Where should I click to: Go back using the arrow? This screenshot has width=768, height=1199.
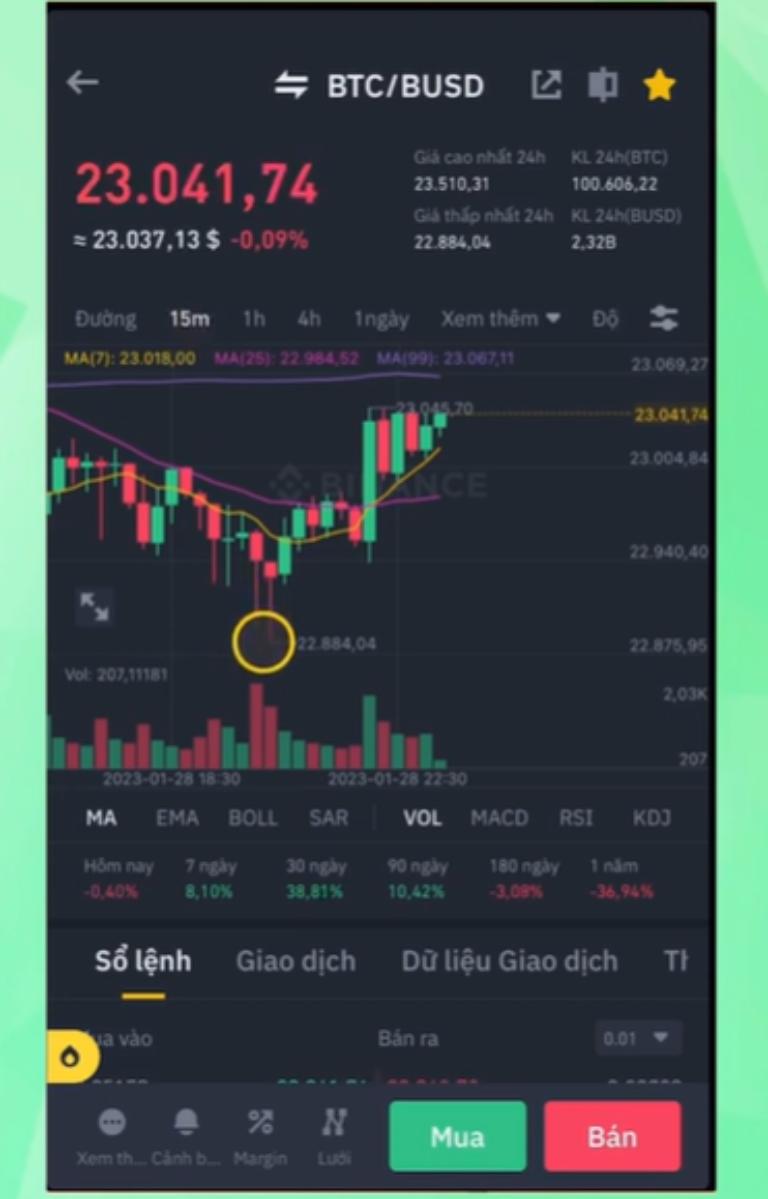(x=82, y=82)
